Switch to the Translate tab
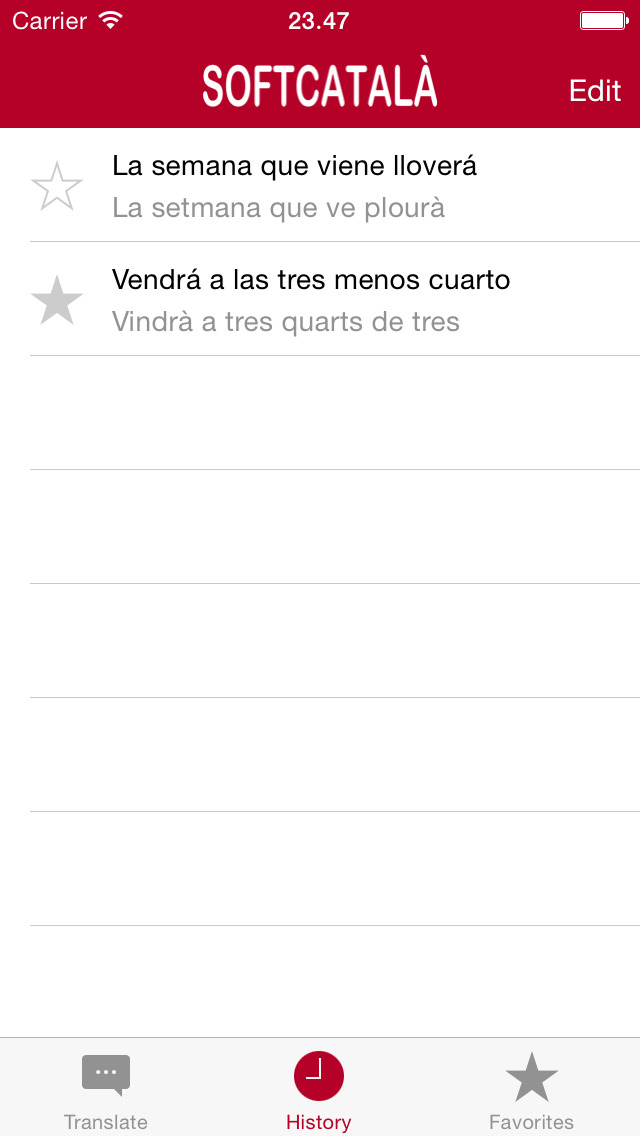Screen dimensions: 640x1136 (106, 1088)
